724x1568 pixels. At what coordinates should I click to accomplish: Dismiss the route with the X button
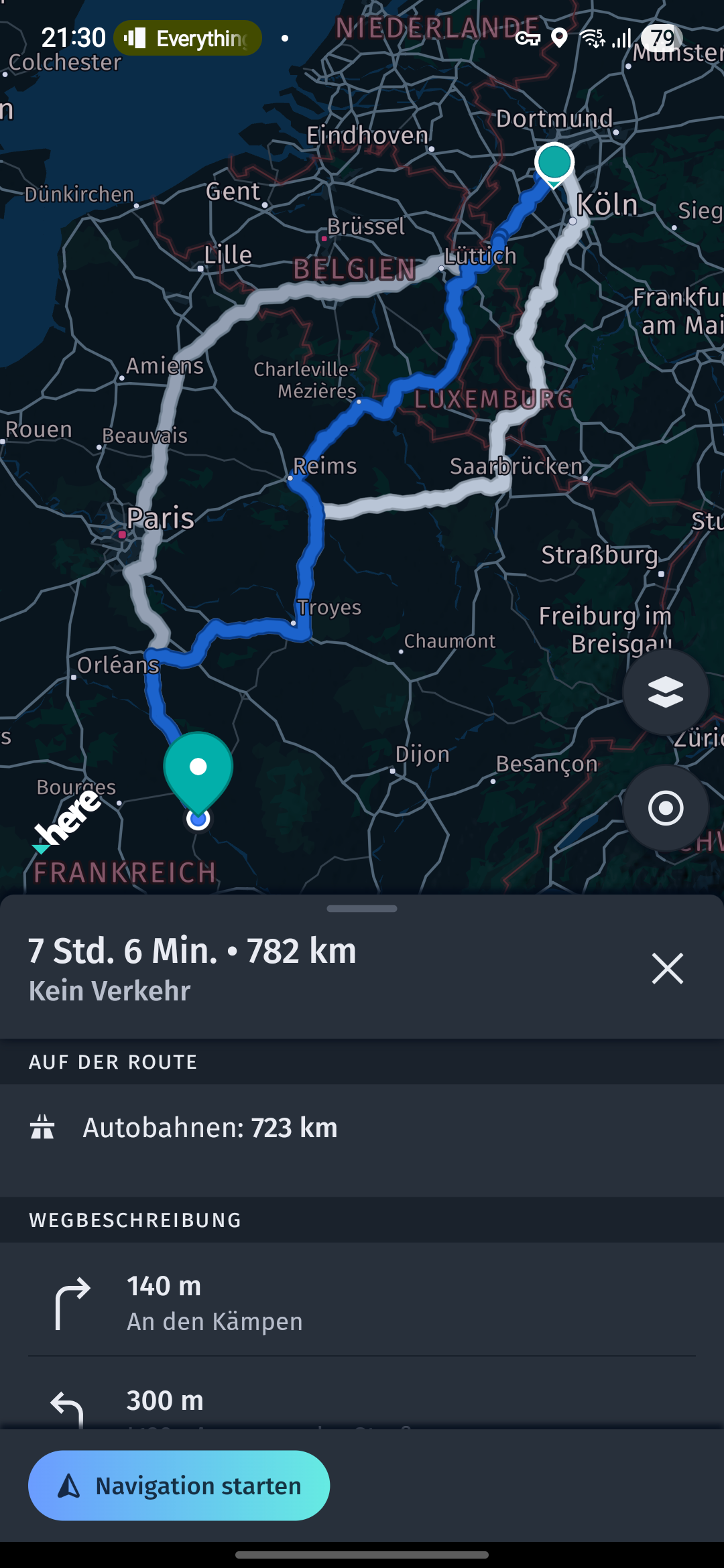pyautogui.click(x=668, y=968)
